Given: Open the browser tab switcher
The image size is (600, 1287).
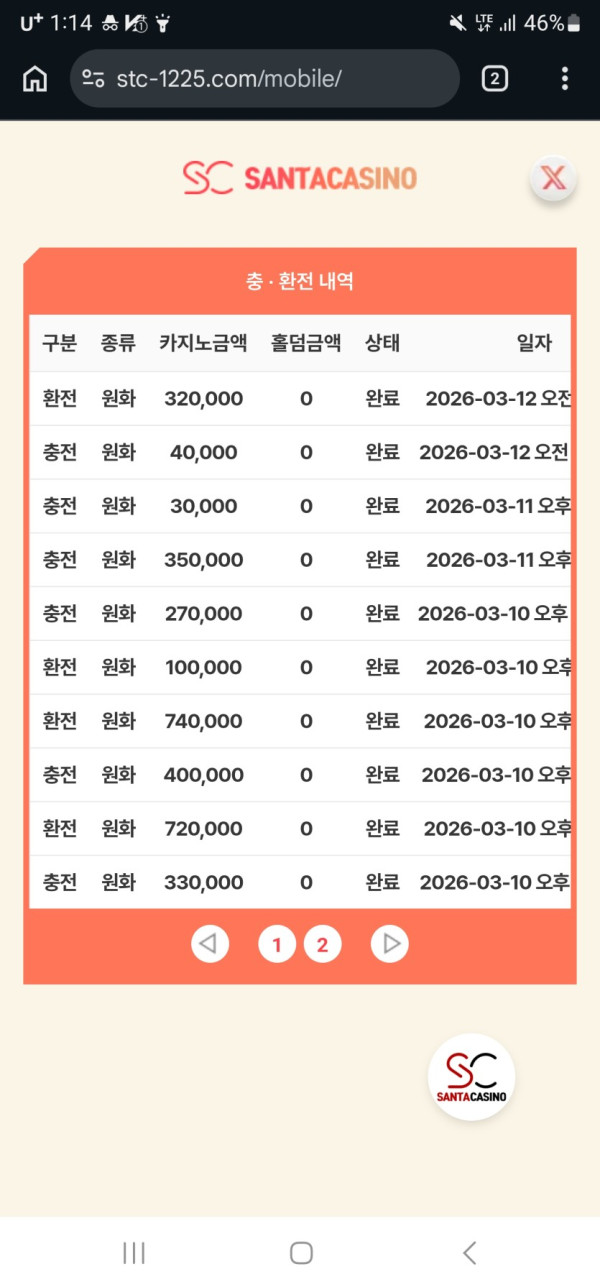Looking at the screenshot, I should click(494, 79).
